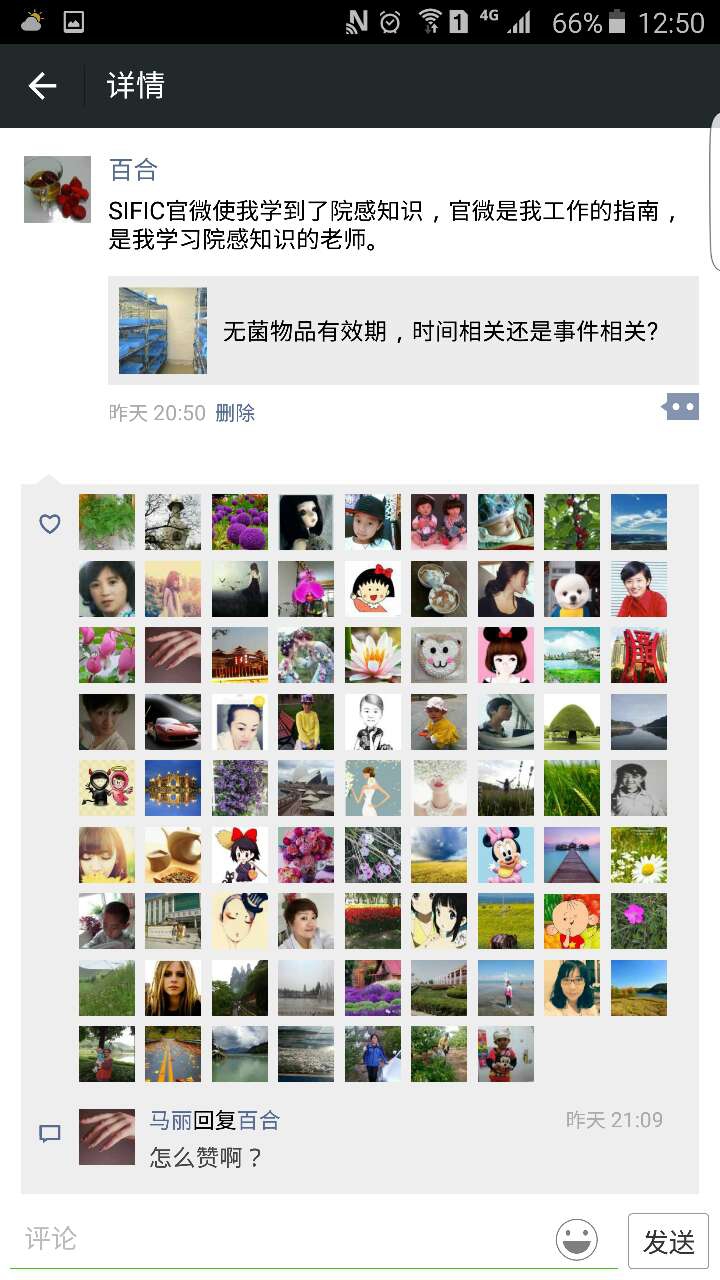Send the comment with 发送
Viewport: 720px width, 1280px height.
coord(668,1241)
